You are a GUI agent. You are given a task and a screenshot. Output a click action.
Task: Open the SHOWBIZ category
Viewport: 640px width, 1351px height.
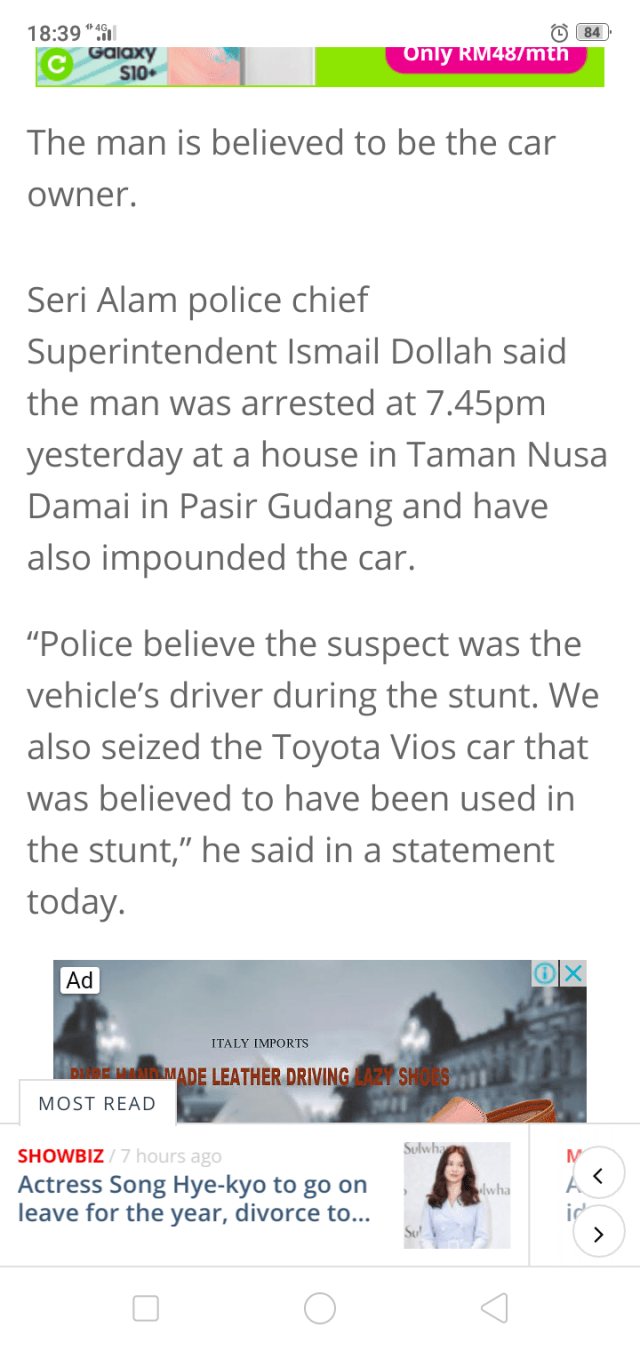click(61, 1156)
